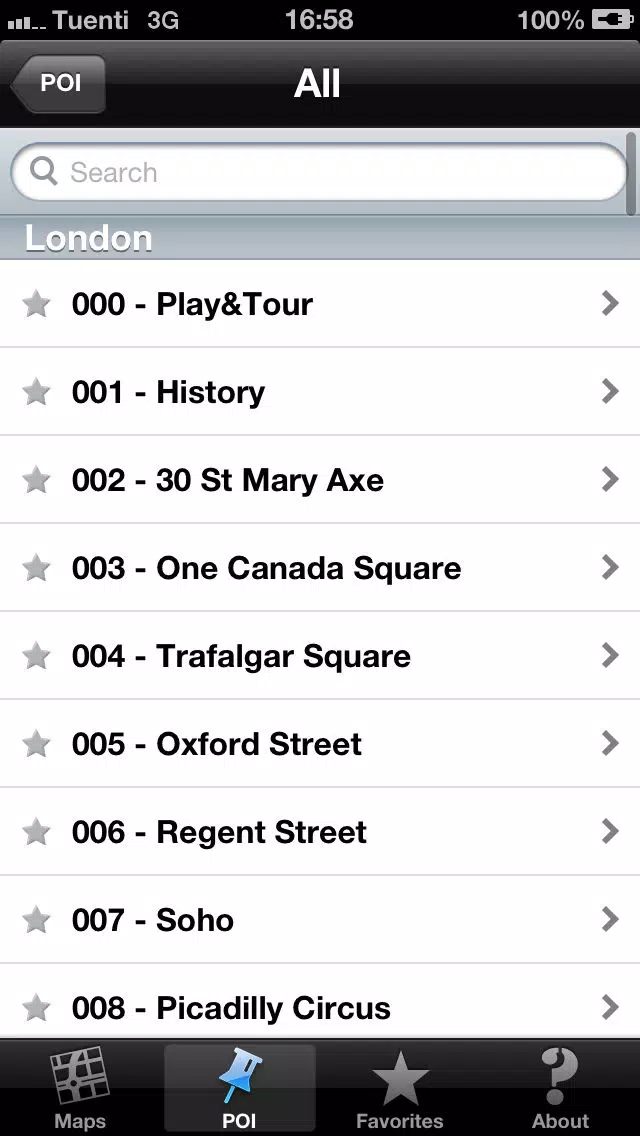
Task: Open 000 - Play&Tour
Action: click(x=320, y=304)
